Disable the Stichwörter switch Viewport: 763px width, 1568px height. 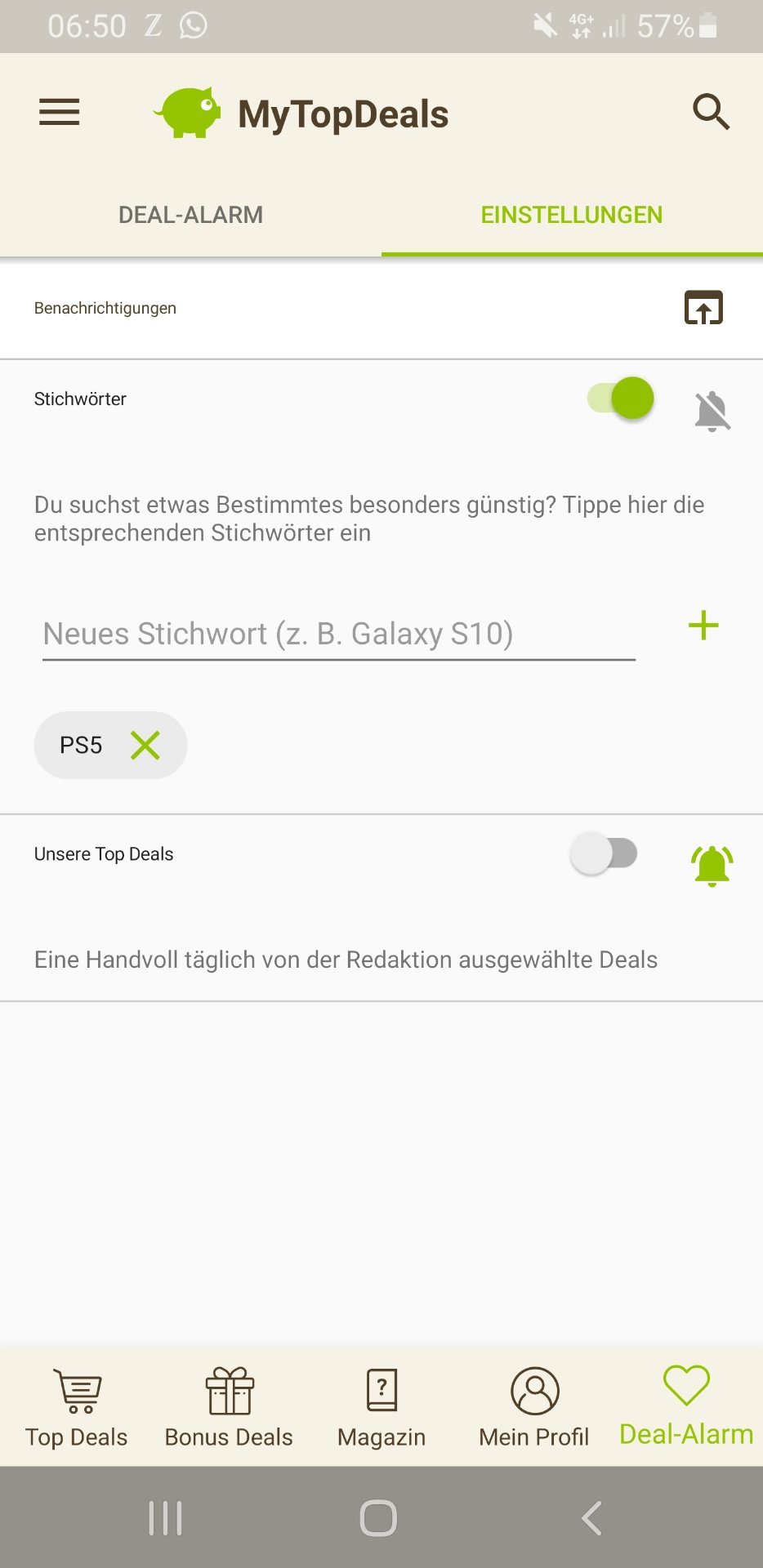pos(621,399)
